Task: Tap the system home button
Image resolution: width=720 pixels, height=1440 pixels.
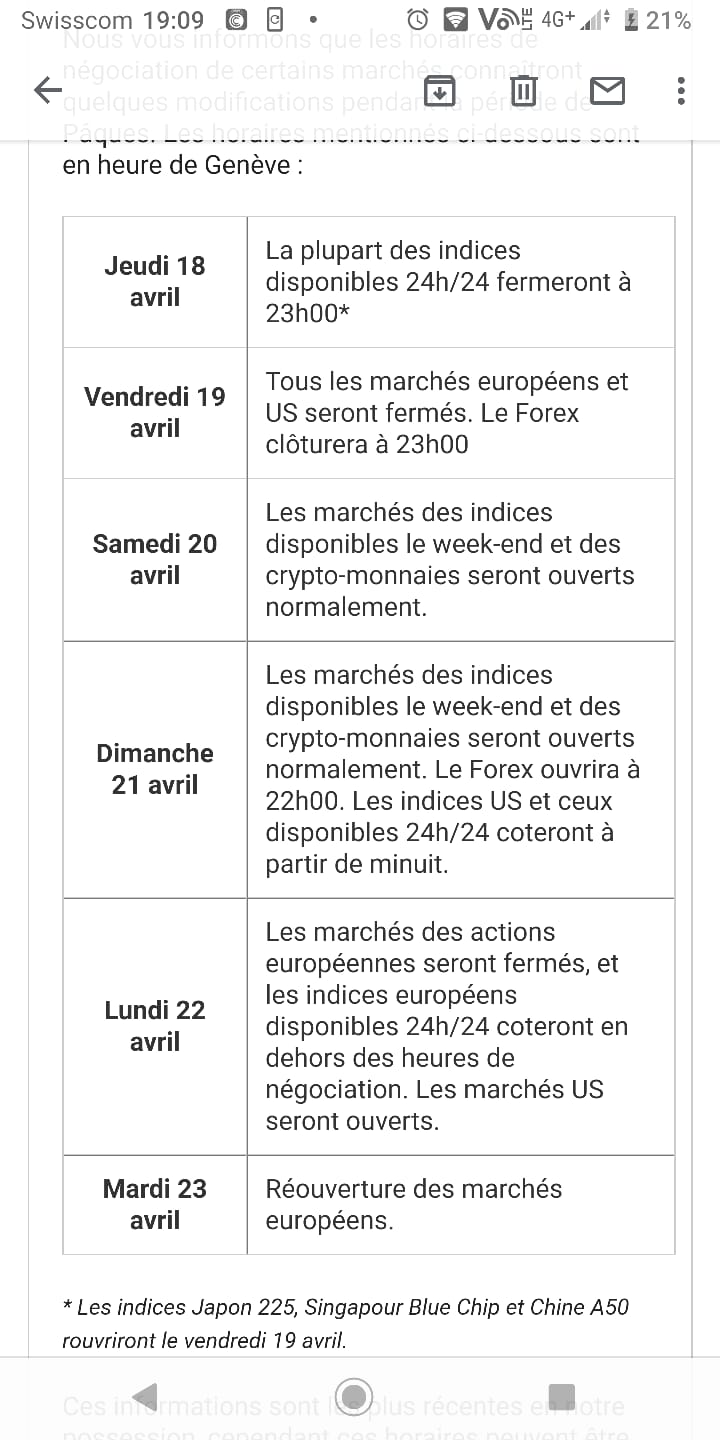Action: point(354,1396)
